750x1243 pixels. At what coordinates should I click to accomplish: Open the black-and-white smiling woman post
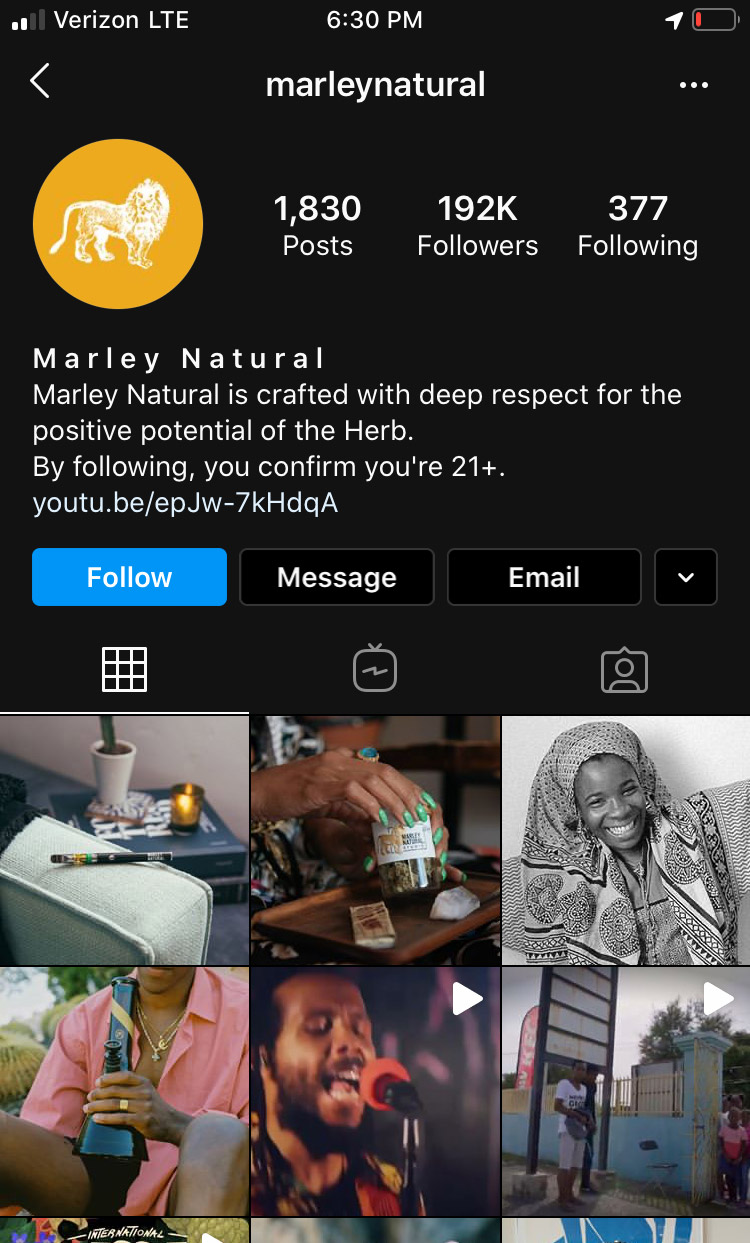626,840
